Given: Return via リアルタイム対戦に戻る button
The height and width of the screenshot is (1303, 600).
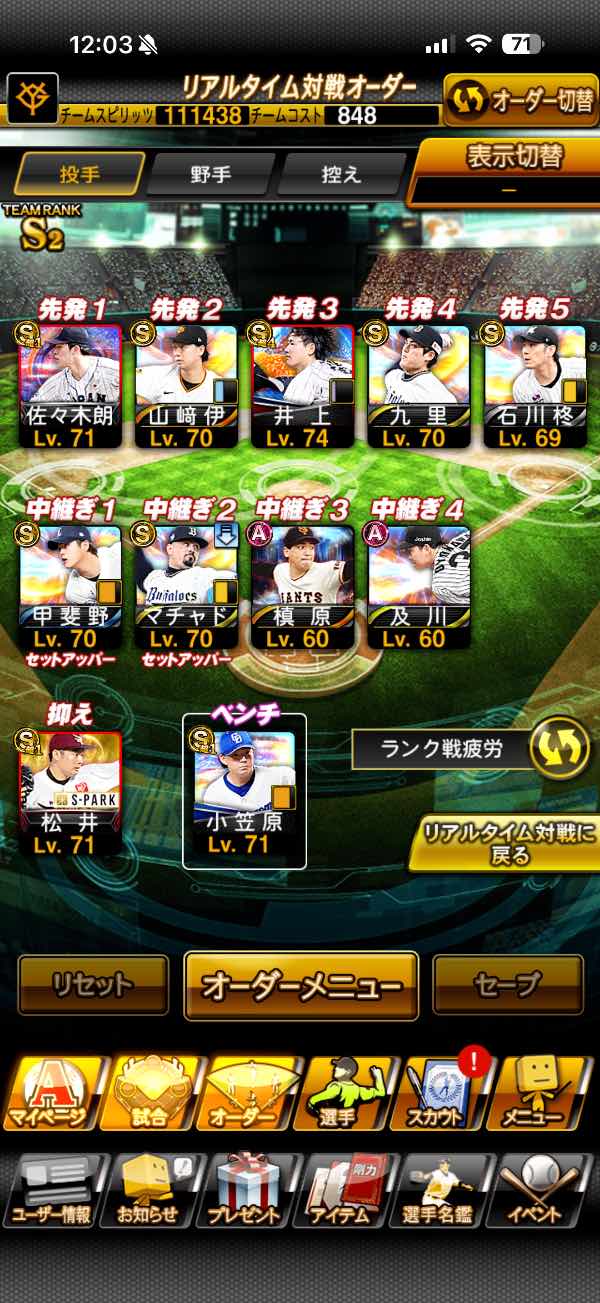Looking at the screenshot, I should (x=503, y=844).
